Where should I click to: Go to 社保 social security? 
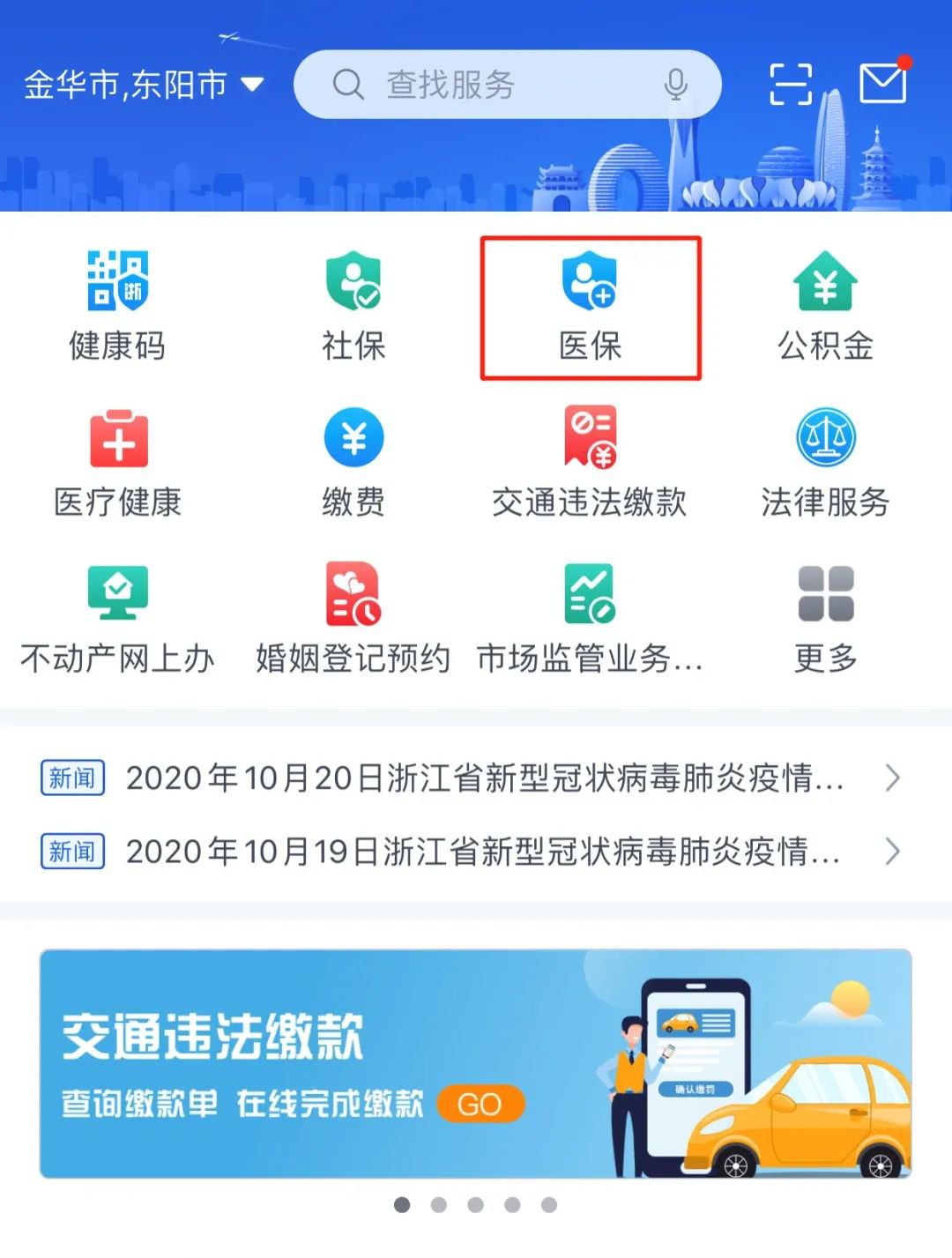tap(353, 305)
